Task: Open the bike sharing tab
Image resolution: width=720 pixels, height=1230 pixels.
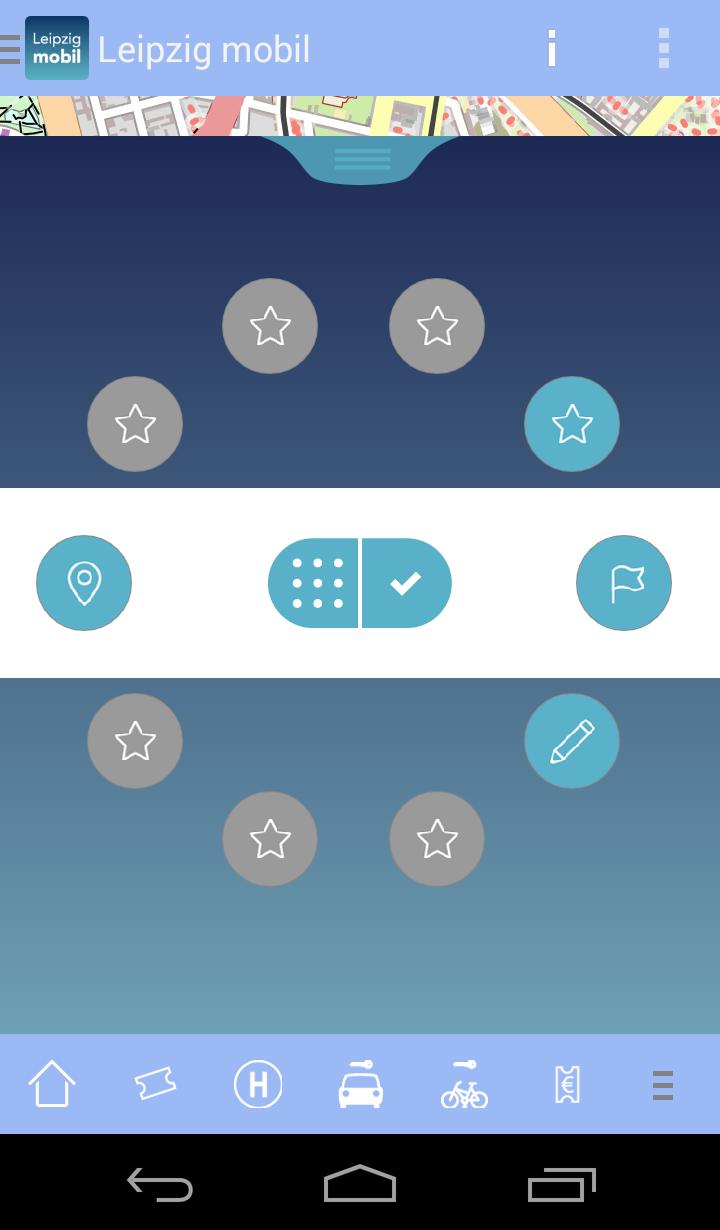Action: click(x=464, y=1084)
